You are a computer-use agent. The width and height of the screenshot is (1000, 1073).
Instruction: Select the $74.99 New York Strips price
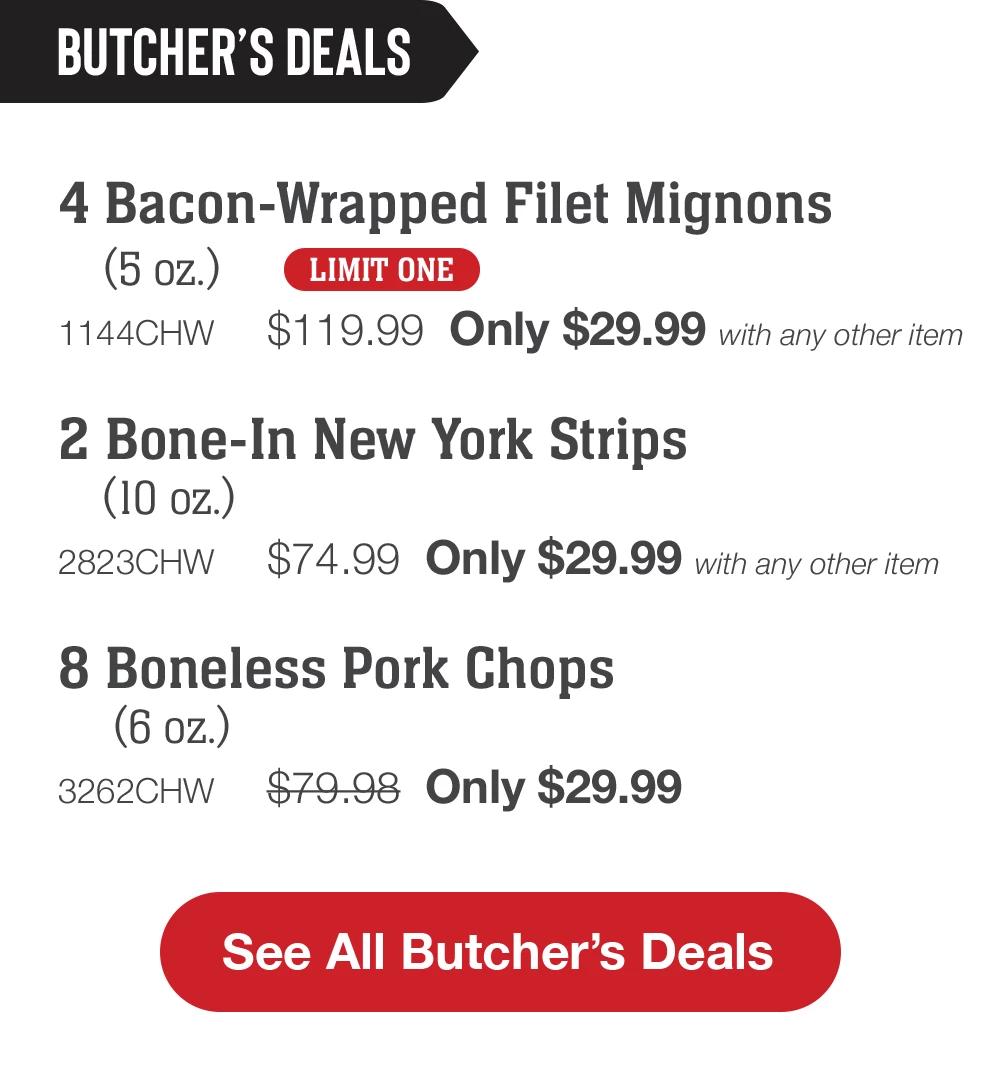334,558
